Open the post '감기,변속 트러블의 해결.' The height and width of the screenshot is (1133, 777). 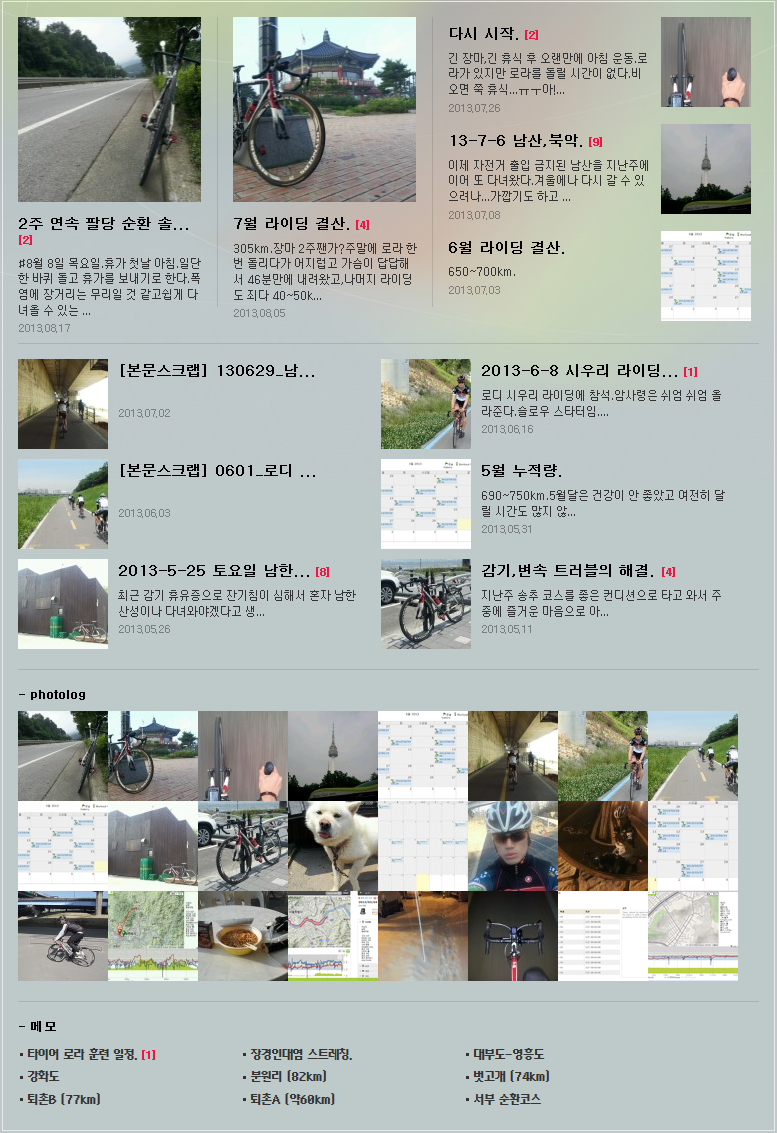(565, 571)
